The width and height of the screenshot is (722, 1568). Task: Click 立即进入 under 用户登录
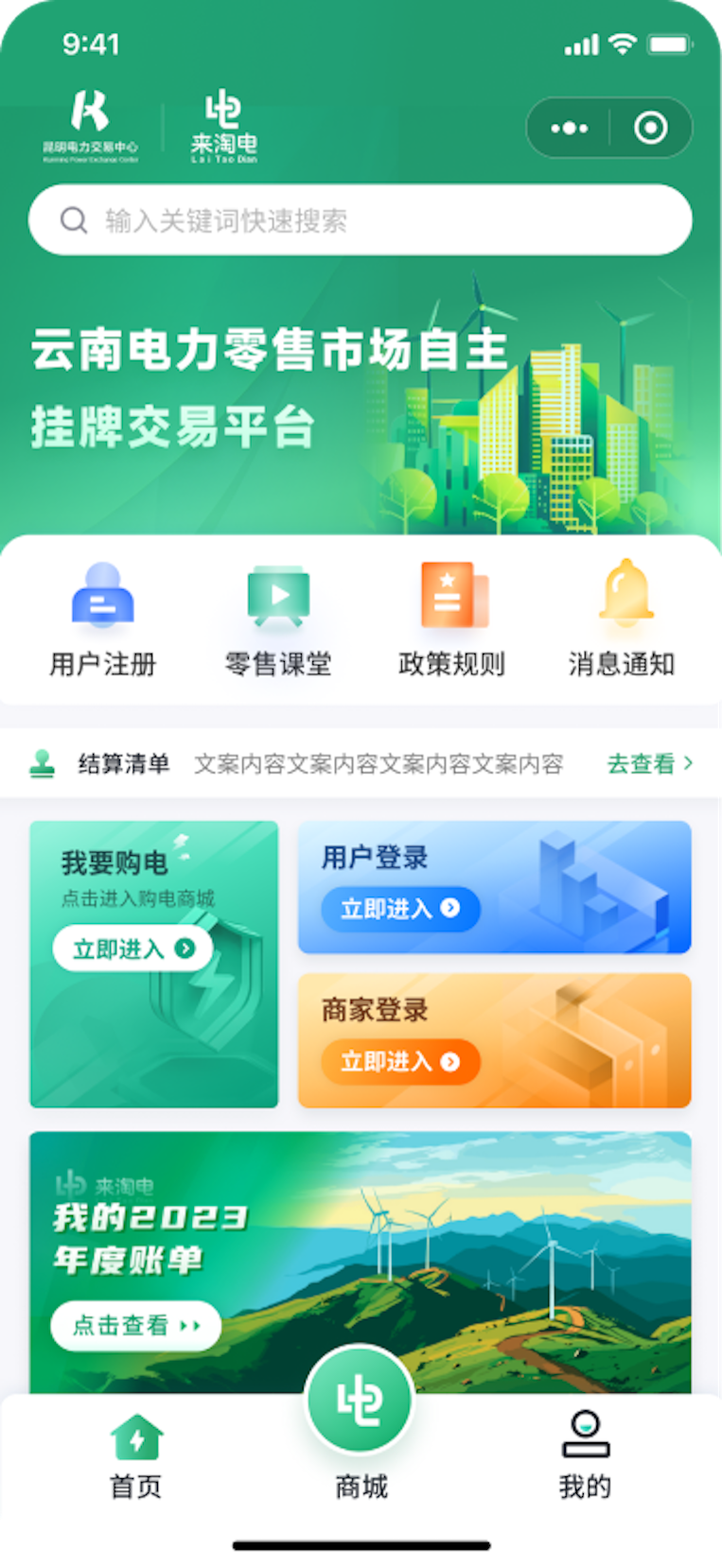click(399, 909)
